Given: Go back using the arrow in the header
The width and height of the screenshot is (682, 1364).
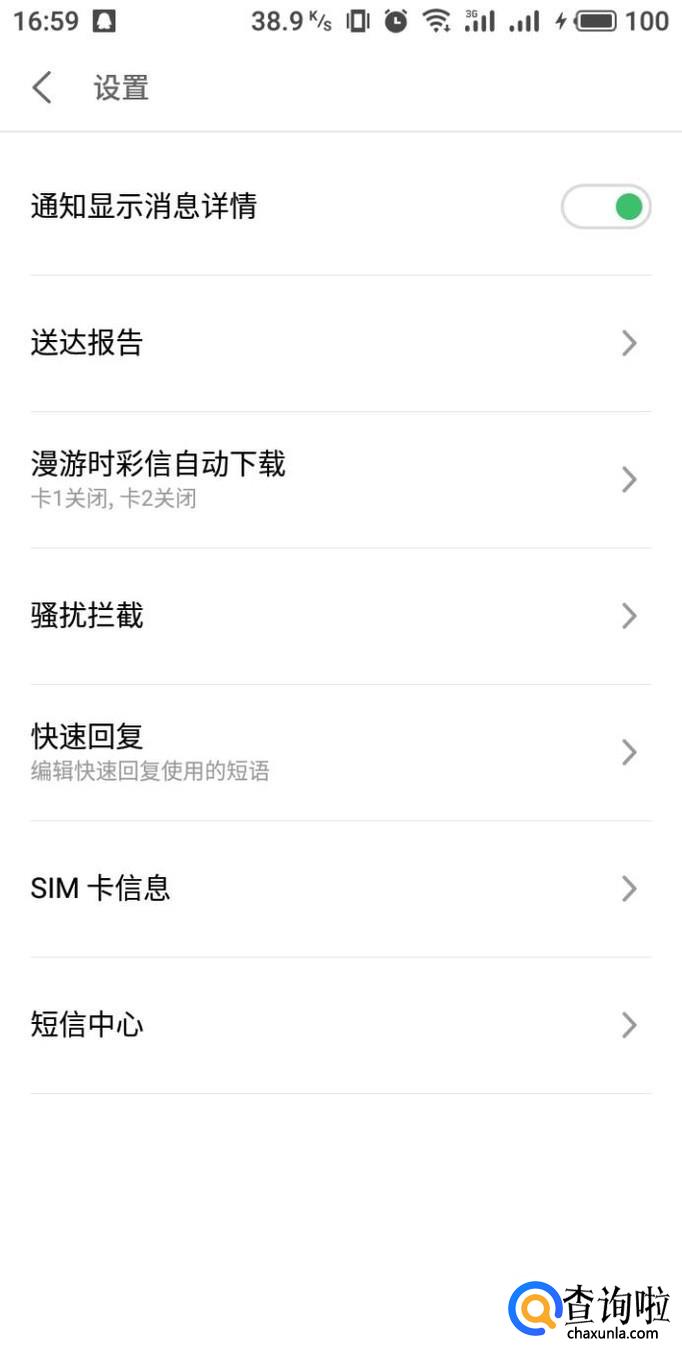Looking at the screenshot, I should point(42,88).
